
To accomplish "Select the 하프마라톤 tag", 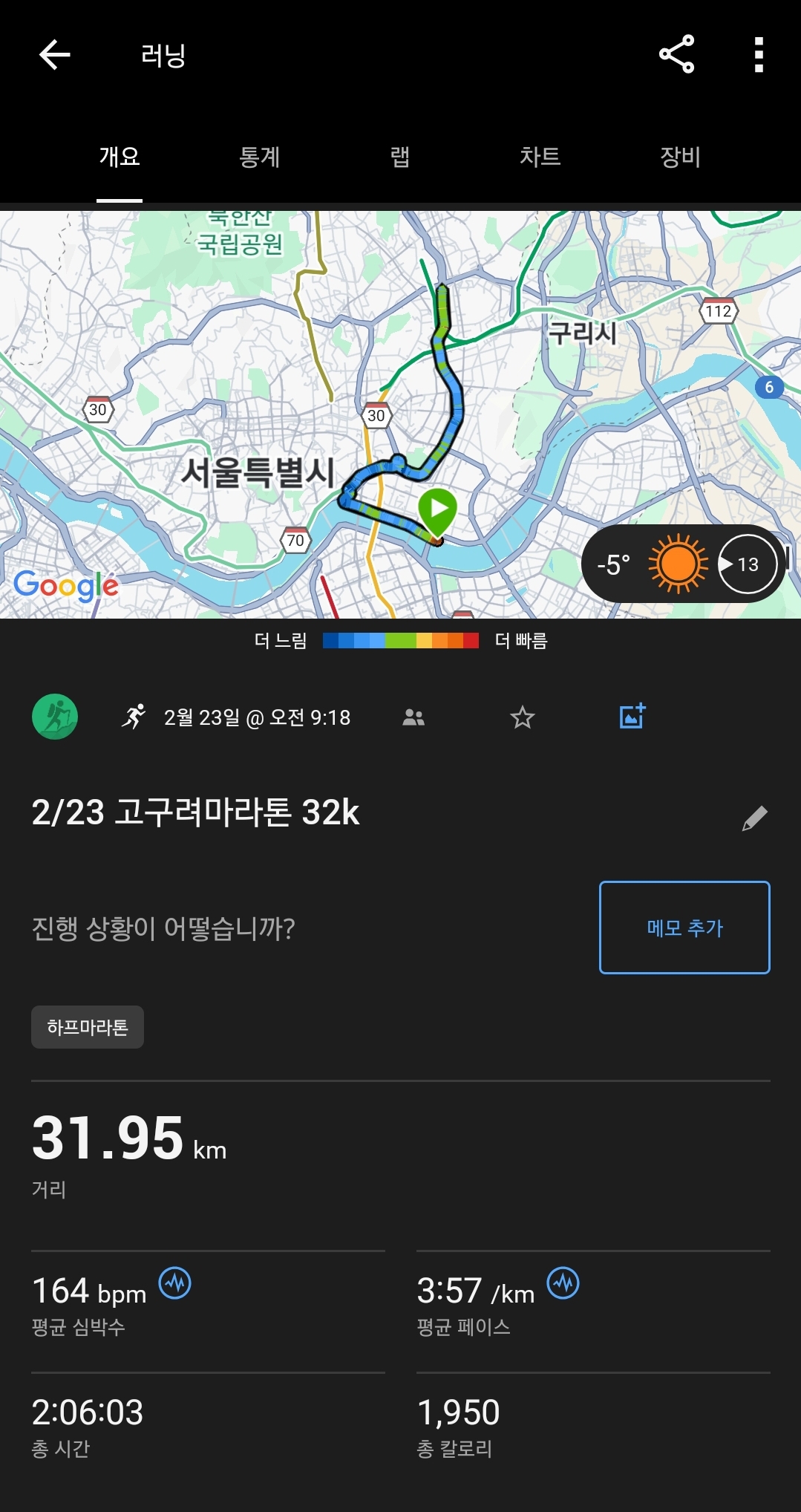I will 87,1027.
